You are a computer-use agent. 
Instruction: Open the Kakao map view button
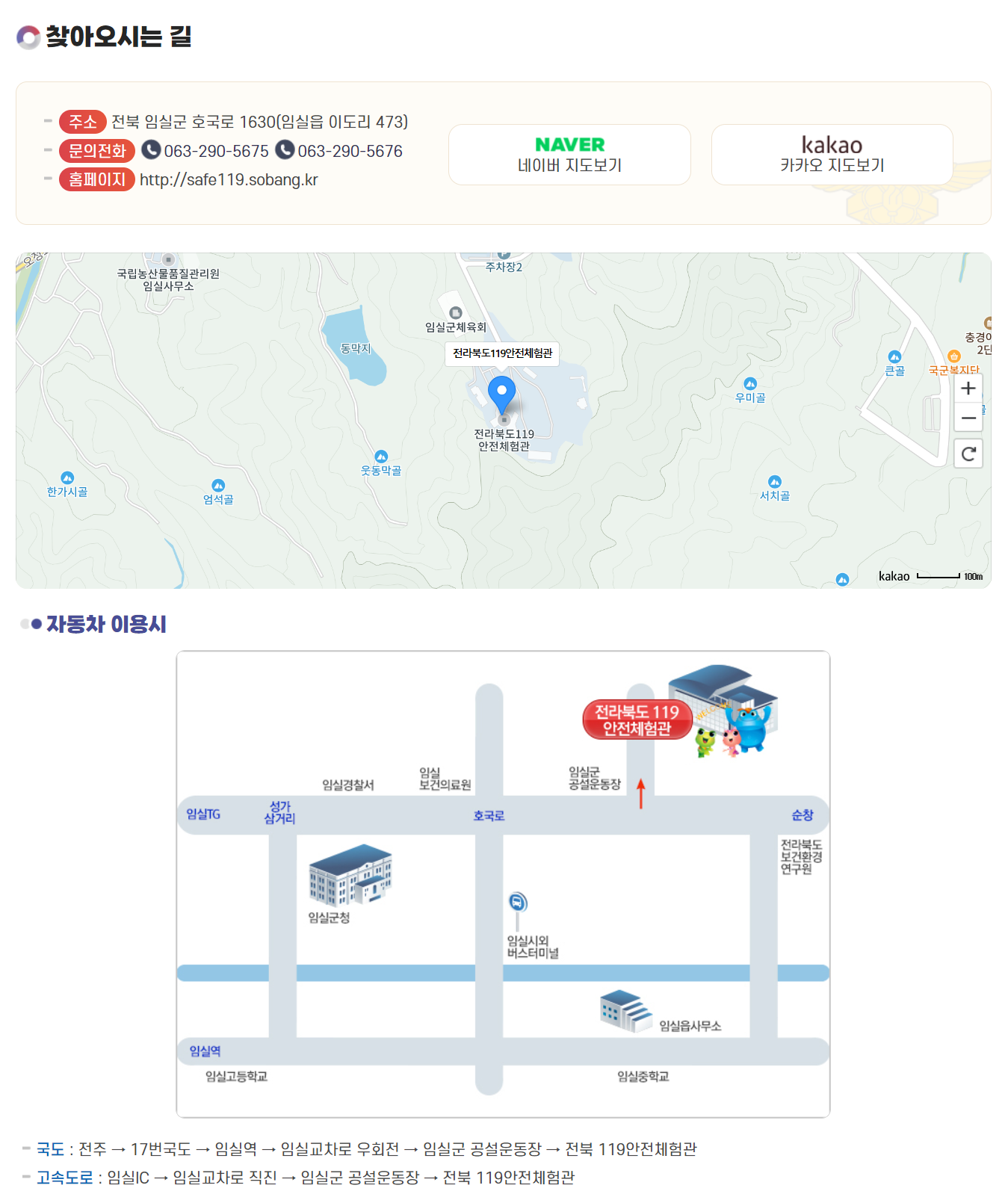tap(832, 155)
